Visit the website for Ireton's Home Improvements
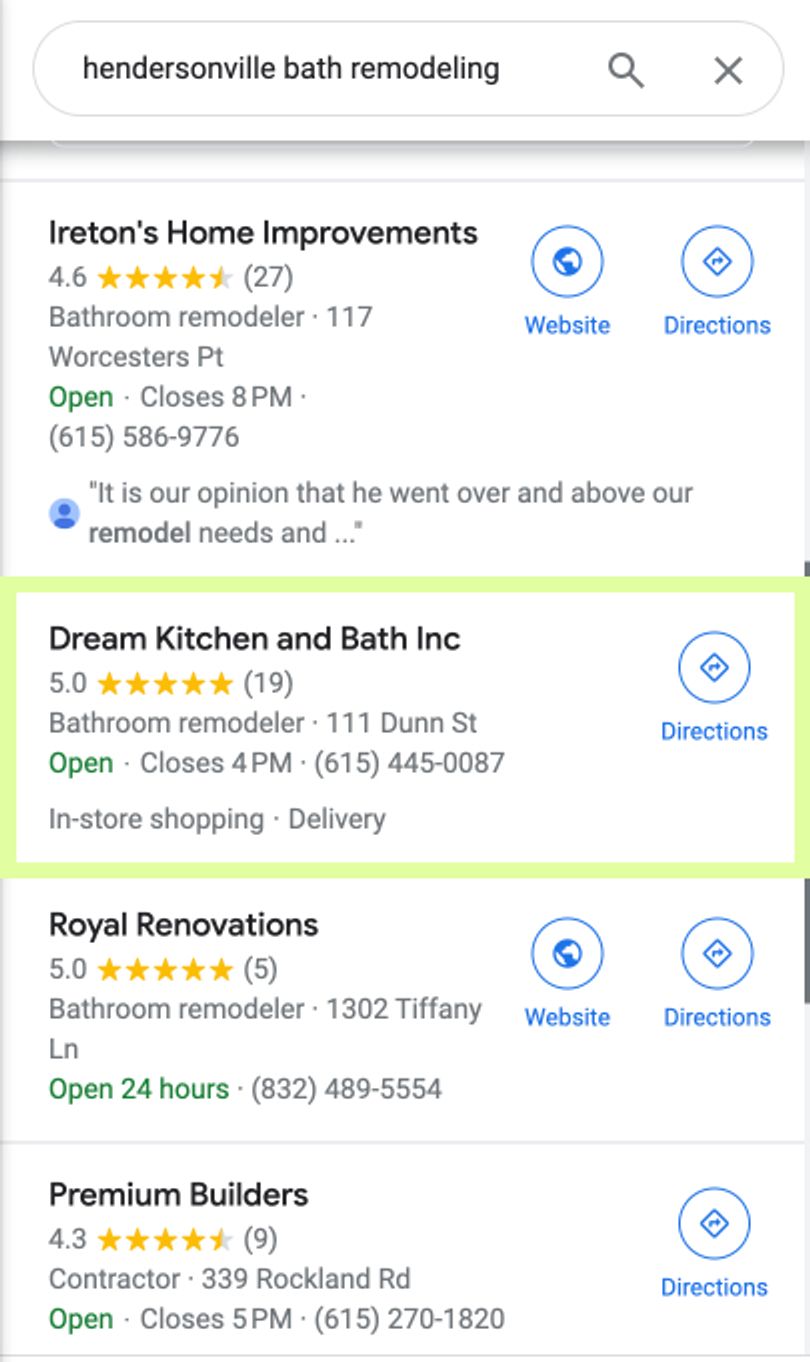The image size is (810, 1362). (x=567, y=263)
